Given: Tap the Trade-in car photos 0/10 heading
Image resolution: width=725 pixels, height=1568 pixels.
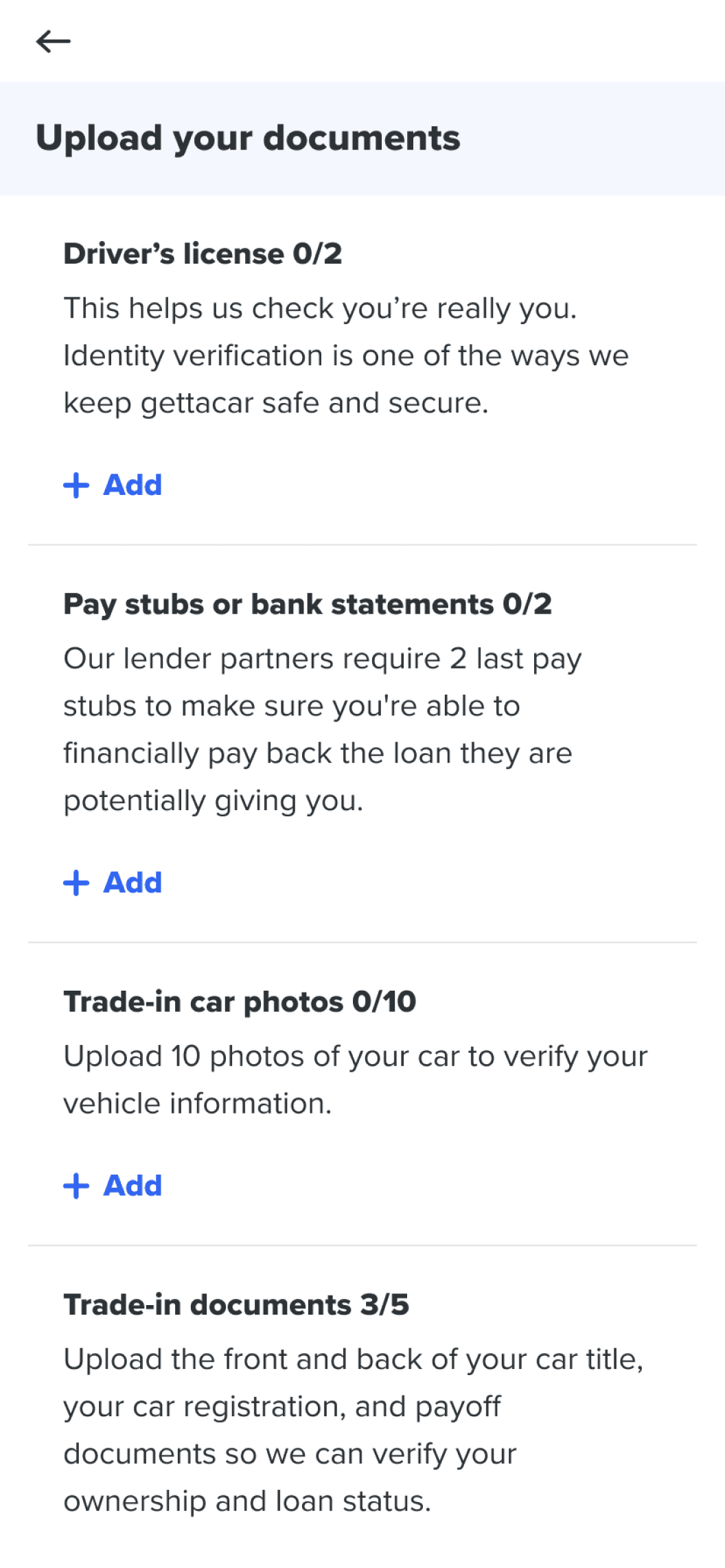Looking at the screenshot, I should point(240,1002).
